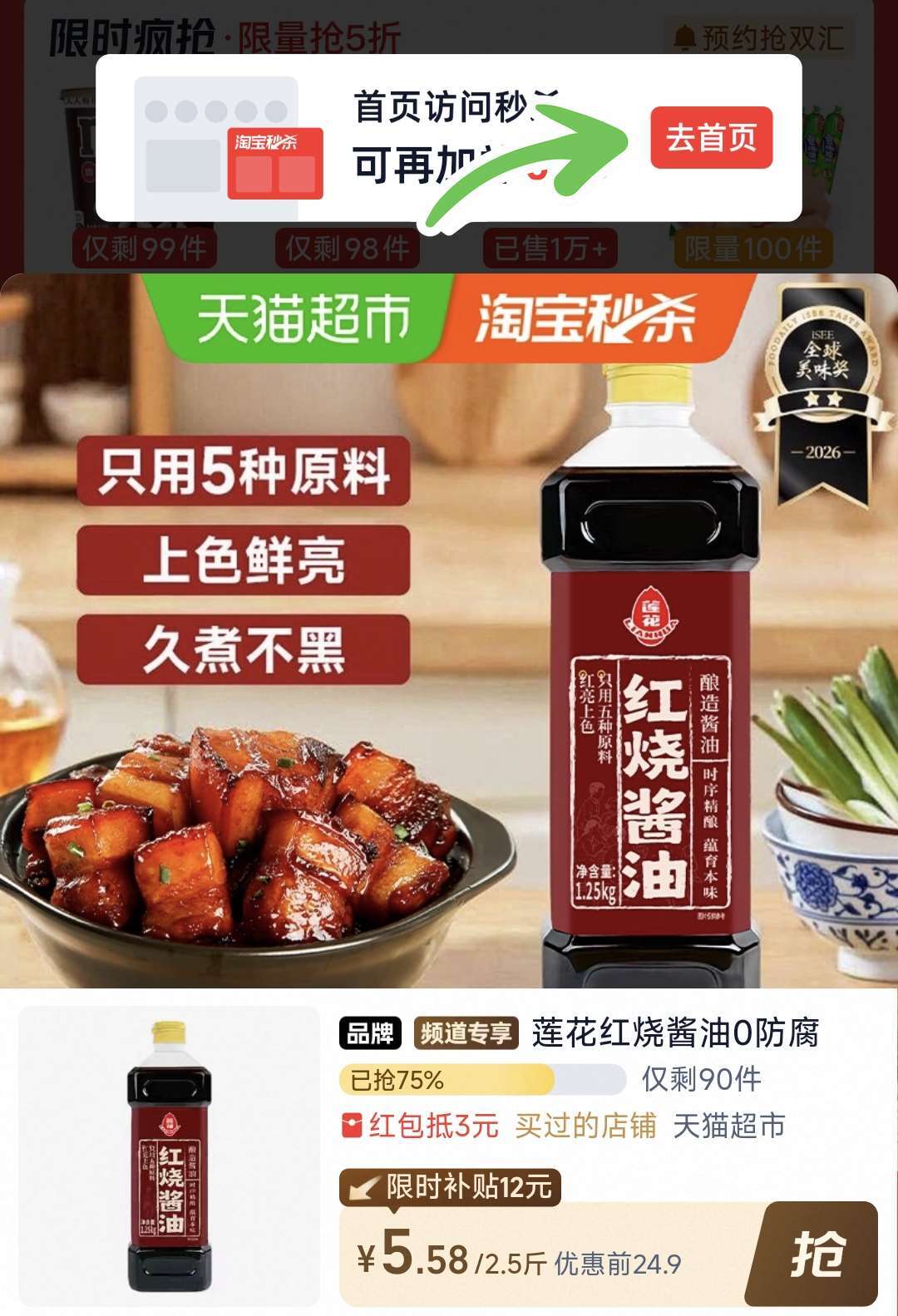Open the product tile showing 仅剩98件
The width and height of the screenshot is (898, 1316).
tap(348, 248)
